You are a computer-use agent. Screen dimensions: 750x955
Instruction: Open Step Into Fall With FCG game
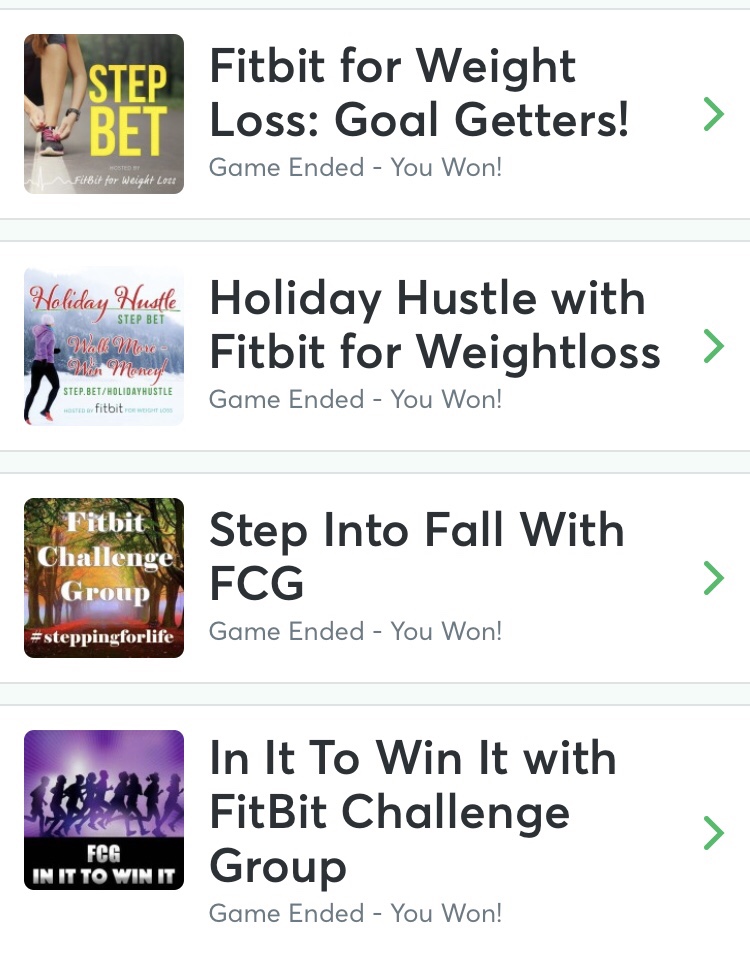(x=416, y=558)
